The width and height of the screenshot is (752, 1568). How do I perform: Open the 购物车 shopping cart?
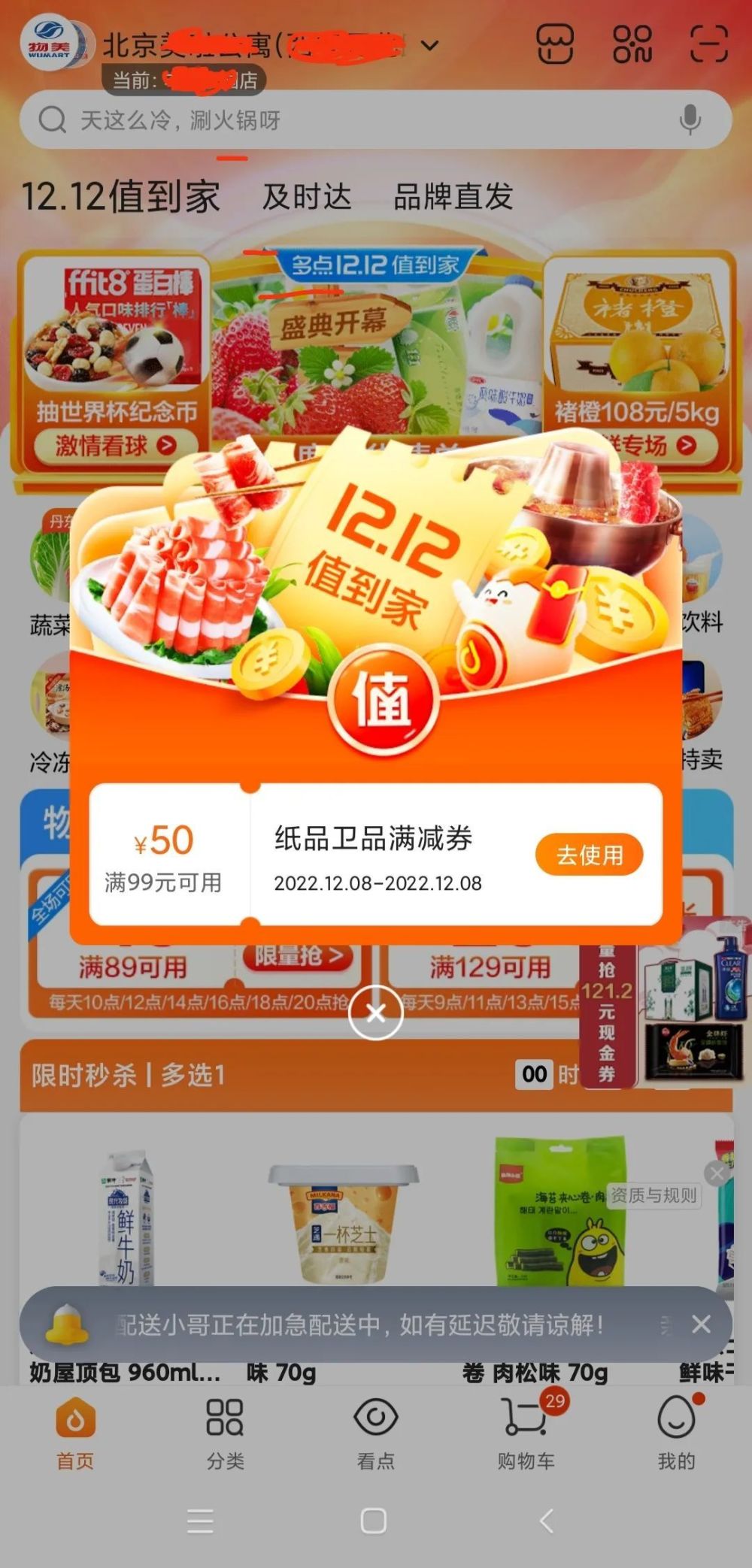click(x=526, y=1433)
